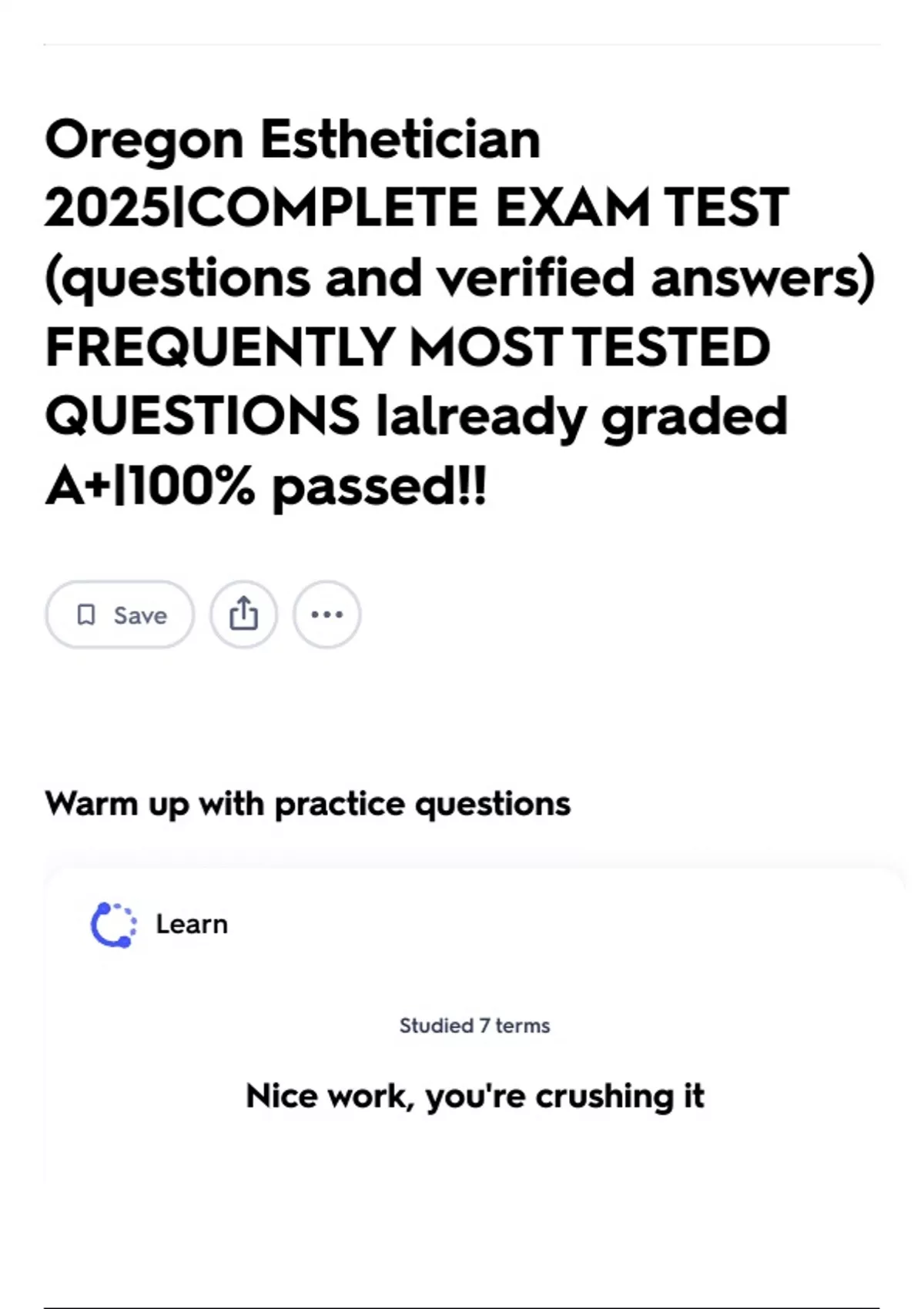Open the three-dot more options menu
This screenshot has width=924, height=1309.
point(326,614)
